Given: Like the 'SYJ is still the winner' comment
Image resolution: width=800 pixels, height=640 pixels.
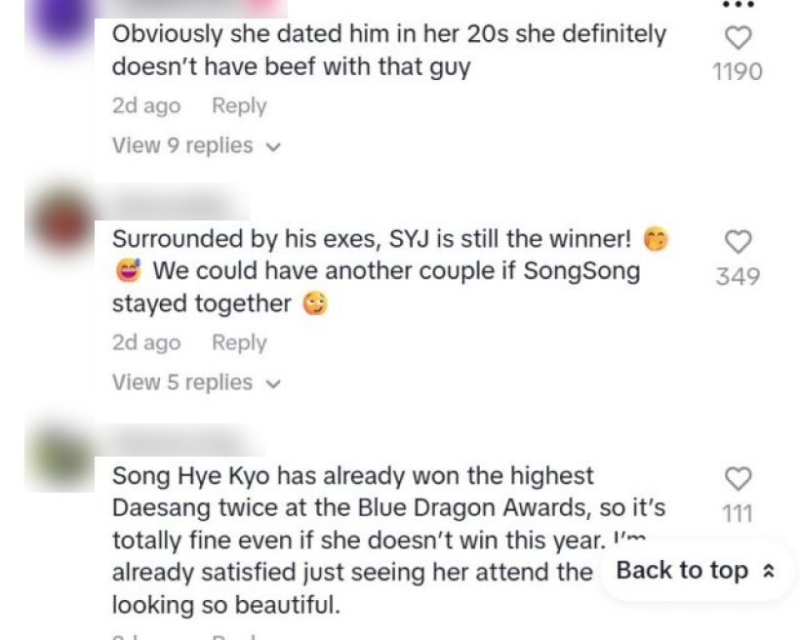Looking at the screenshot, I should 737,242.
